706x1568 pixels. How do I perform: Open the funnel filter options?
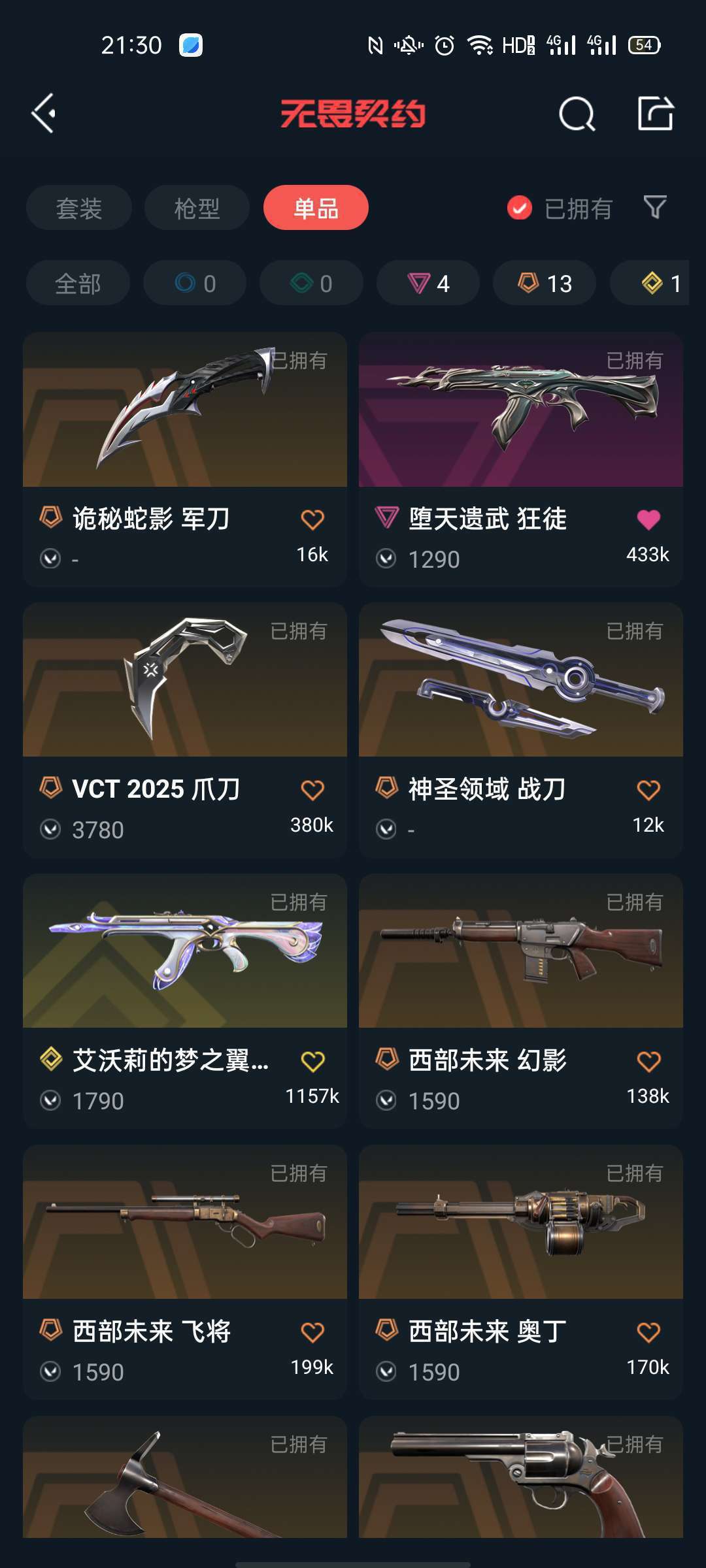(655, 208)
